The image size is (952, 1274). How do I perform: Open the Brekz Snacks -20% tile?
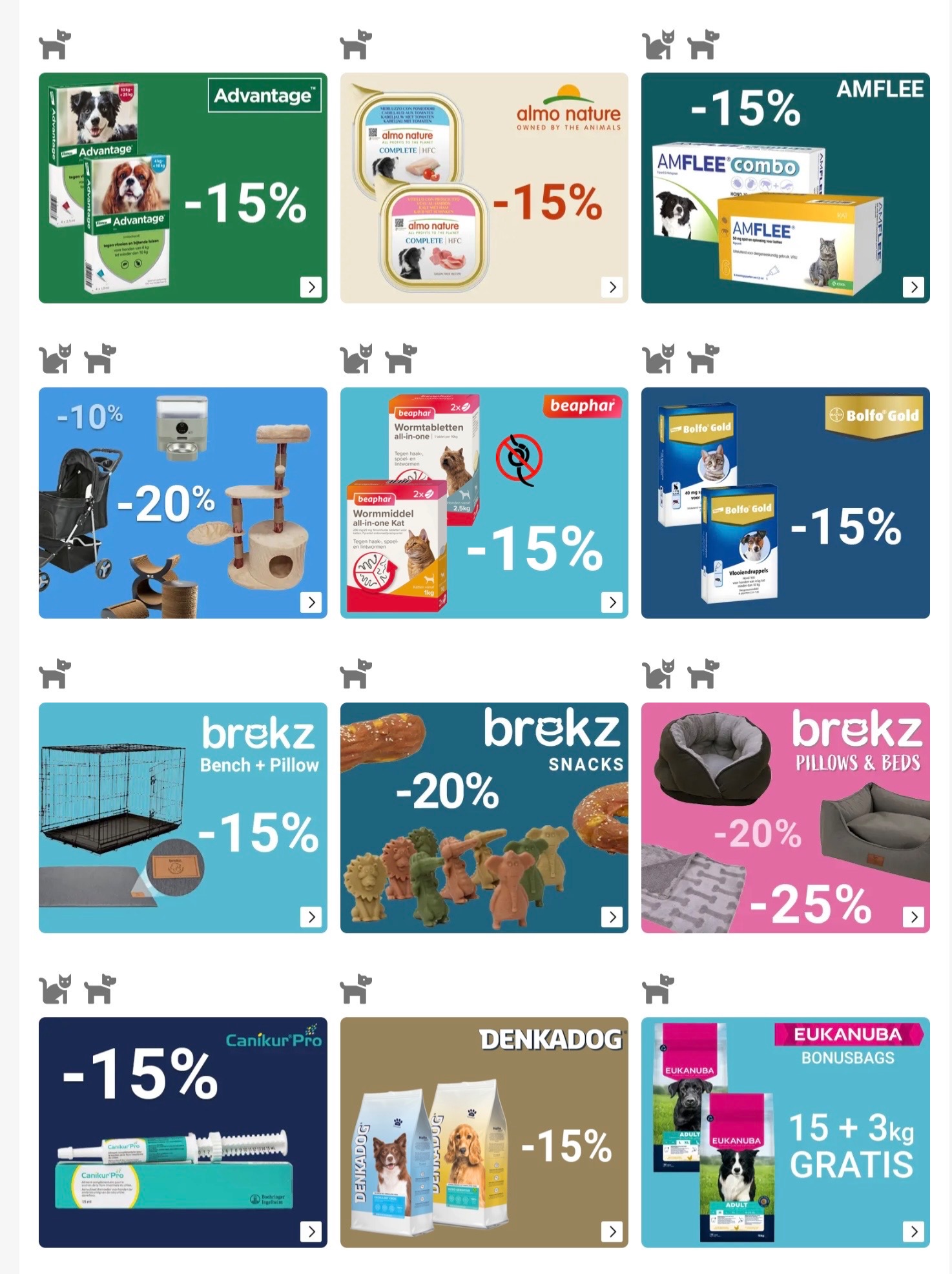[484, 817]
